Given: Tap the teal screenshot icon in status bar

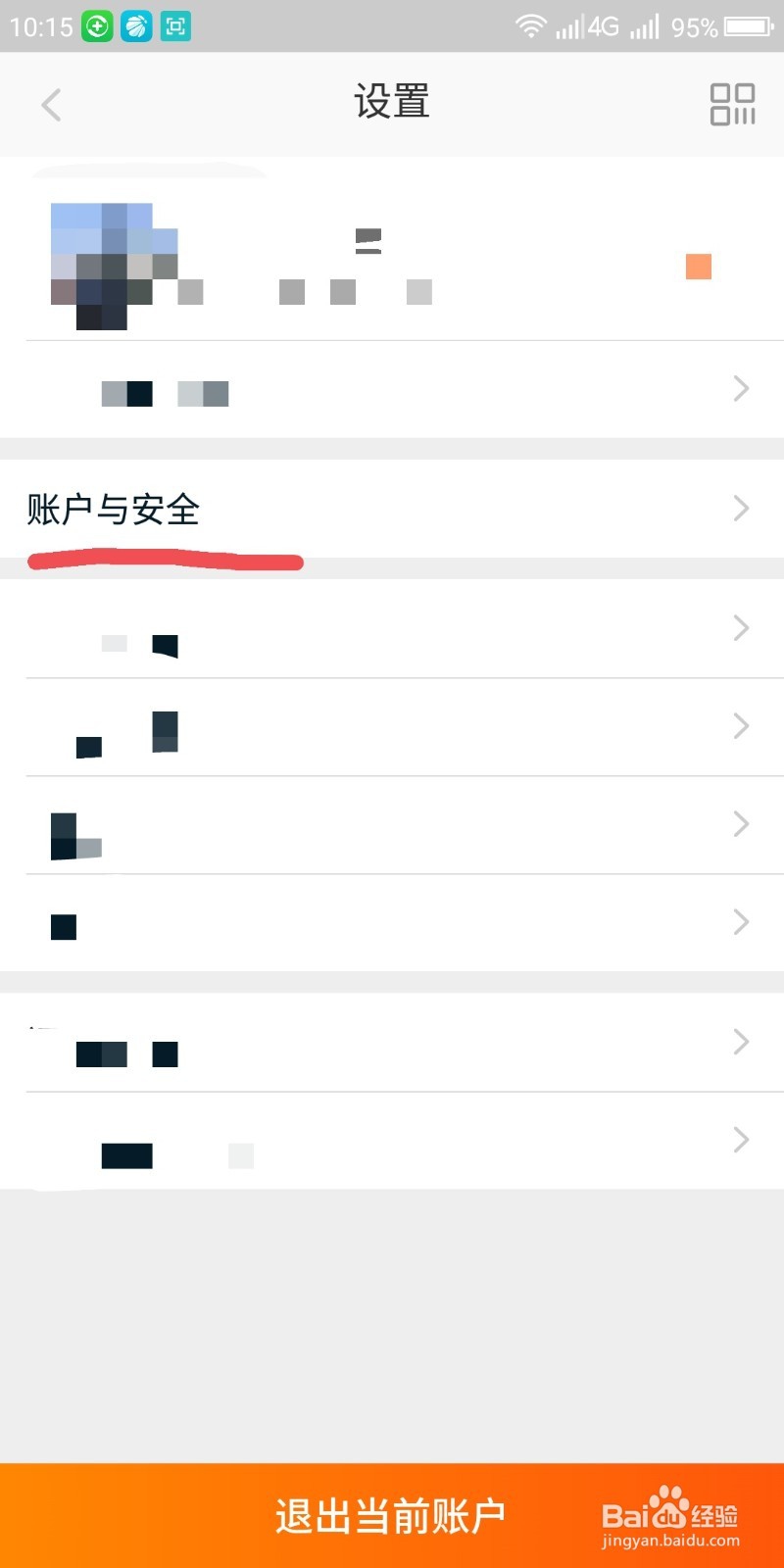Looking at the screenshot, I should click(x=177, y=26).
